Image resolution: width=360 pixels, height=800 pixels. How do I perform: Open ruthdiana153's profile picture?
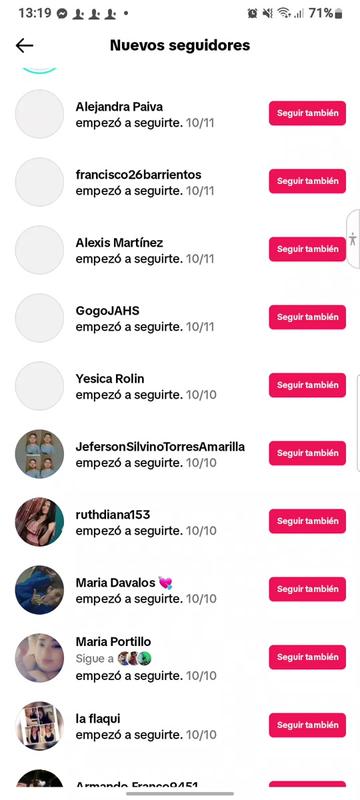[x=40, y=522]
